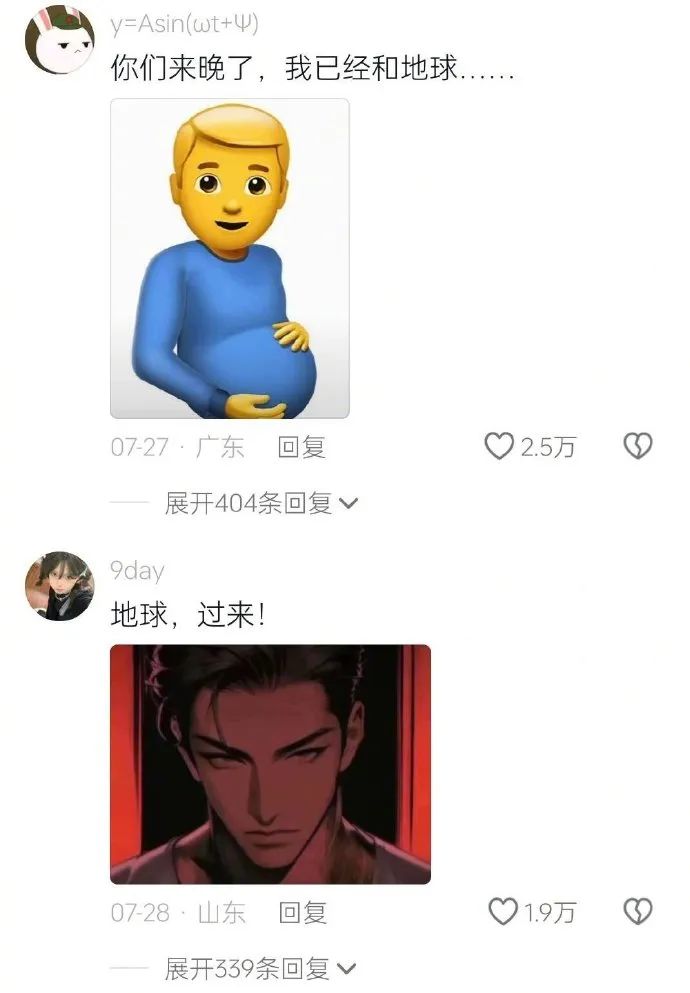This screenshot has width=690, height=993.
Task: Reply to y=Asin(ωt+Ψ)'s comment
Action: point(302,447)
